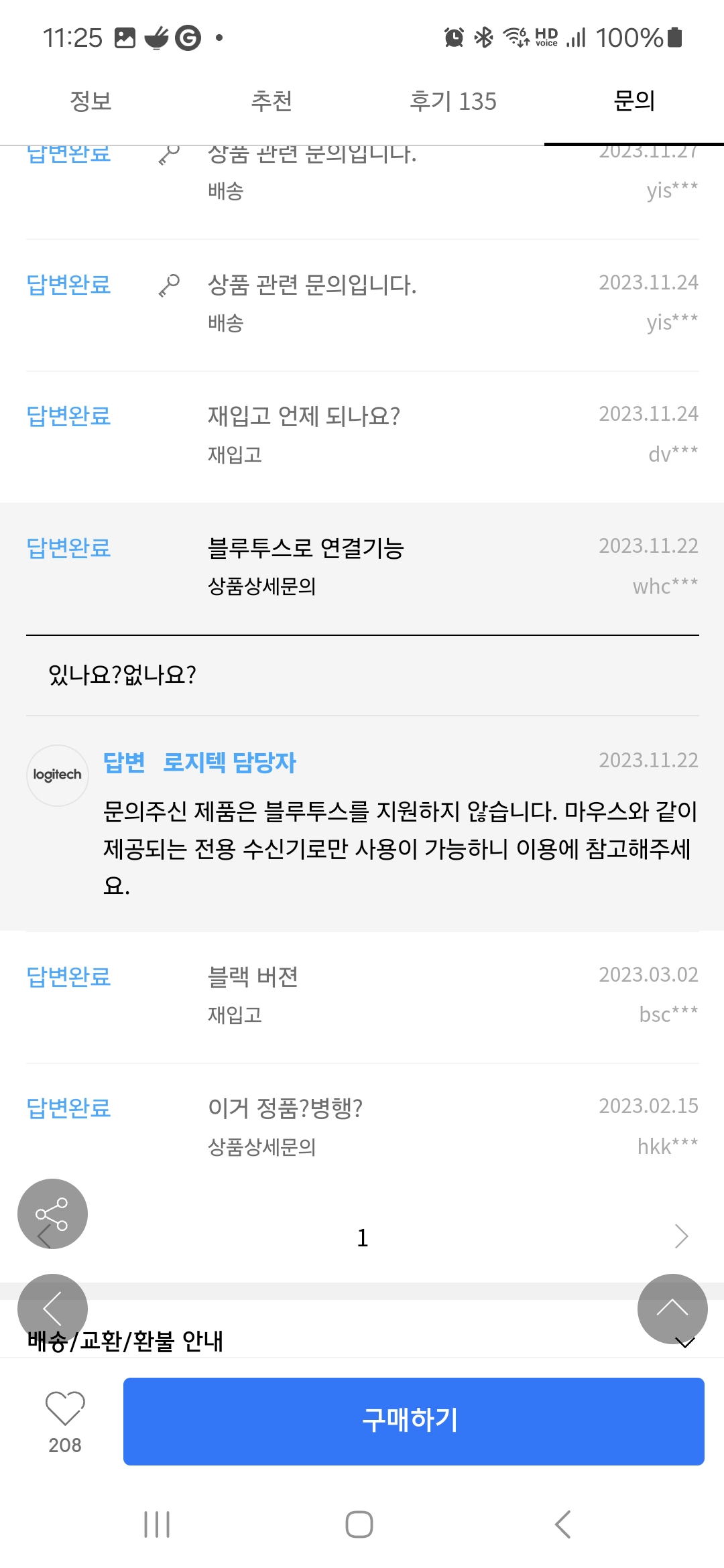Open the 2023.11.24 배송 inquiry by yis***
The image size is (724, 1568).
pos(362,303)
